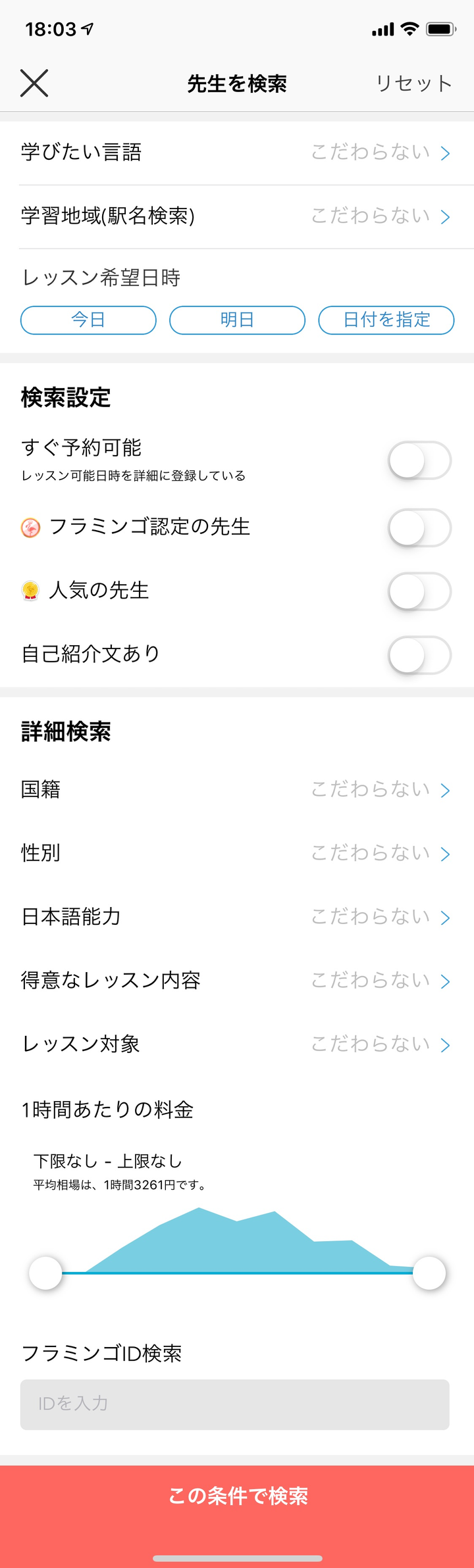
Task: Select 日本語能力 level filter
Action: 237,917
